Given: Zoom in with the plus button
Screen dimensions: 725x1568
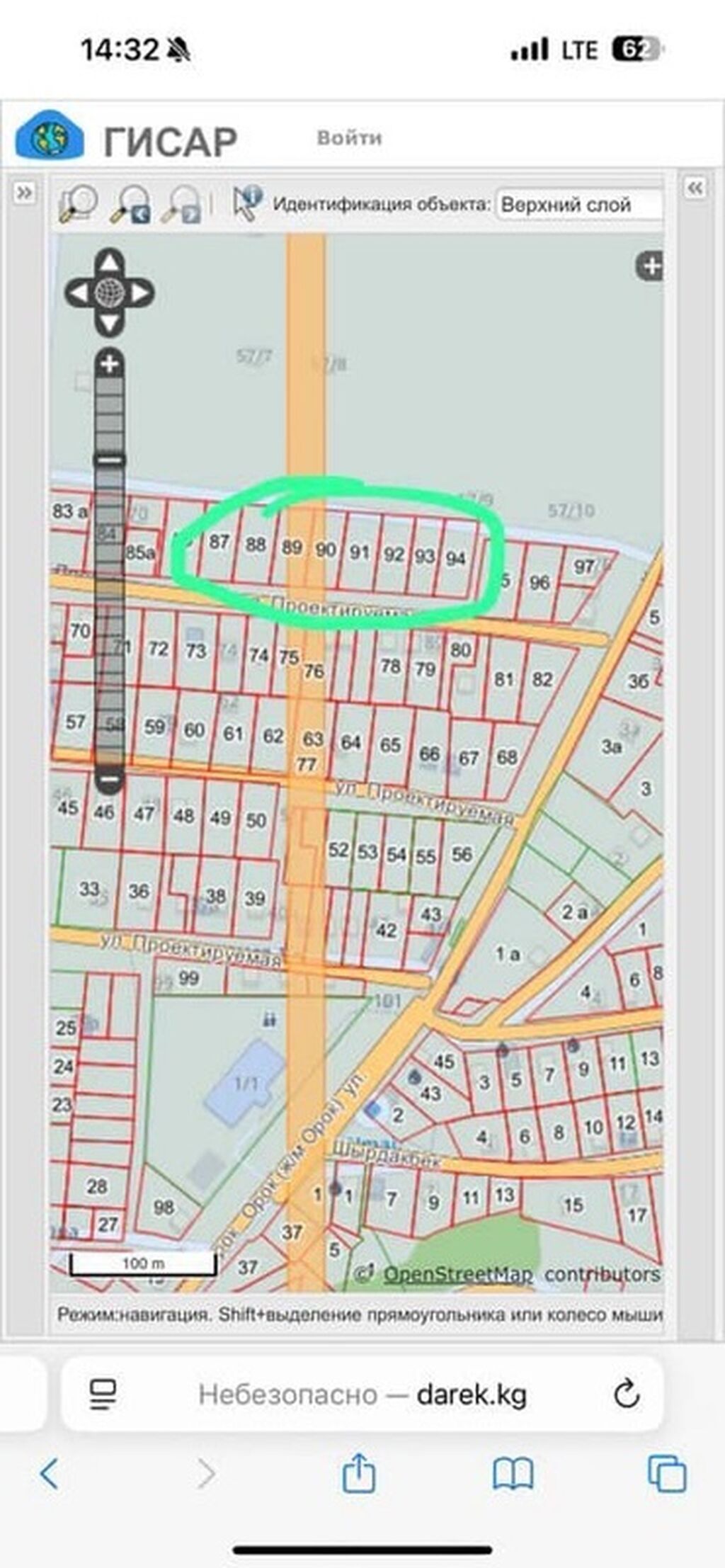Looking at the screenshot, I should pos(109,365).
